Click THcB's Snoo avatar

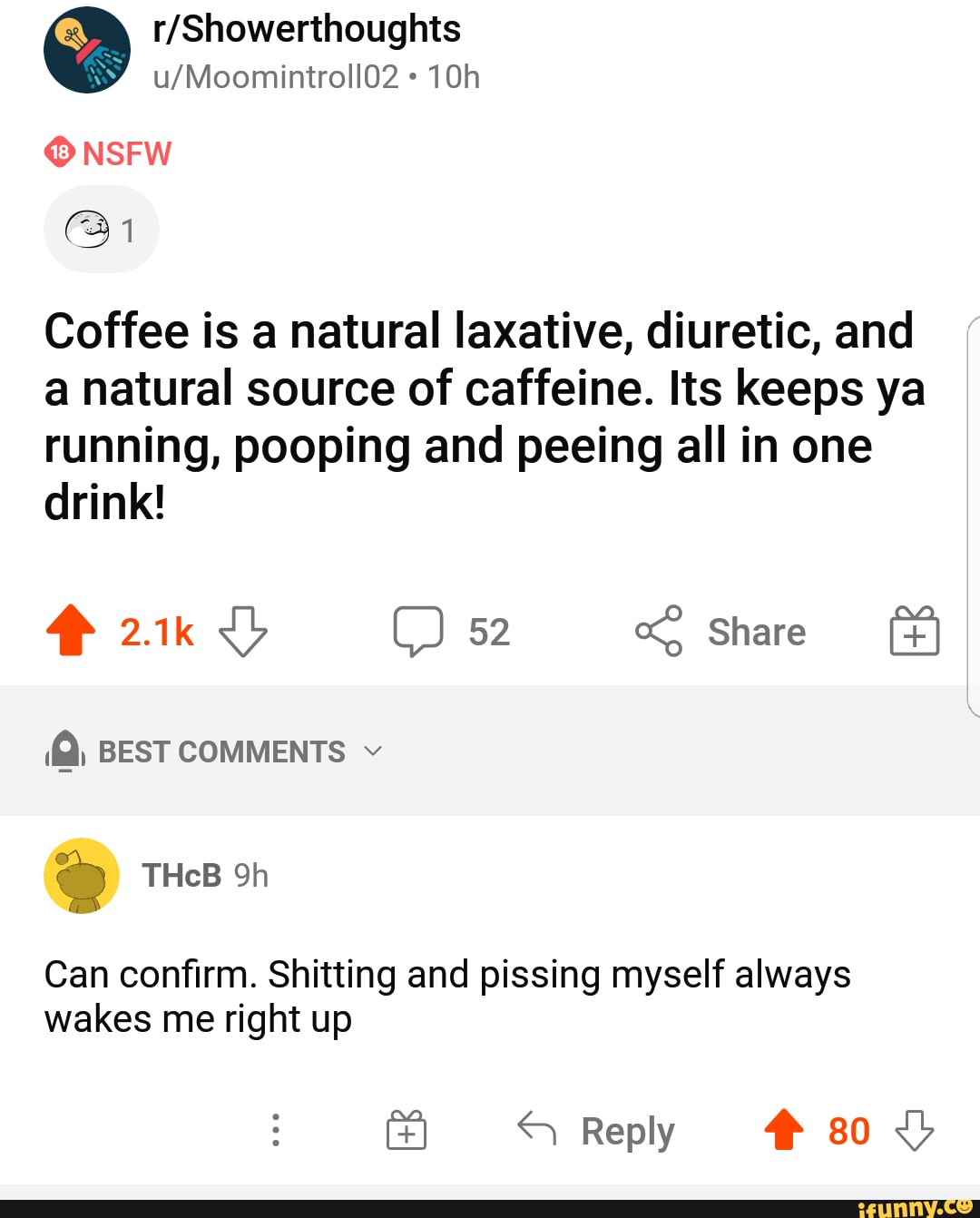[x=81, y=875]
